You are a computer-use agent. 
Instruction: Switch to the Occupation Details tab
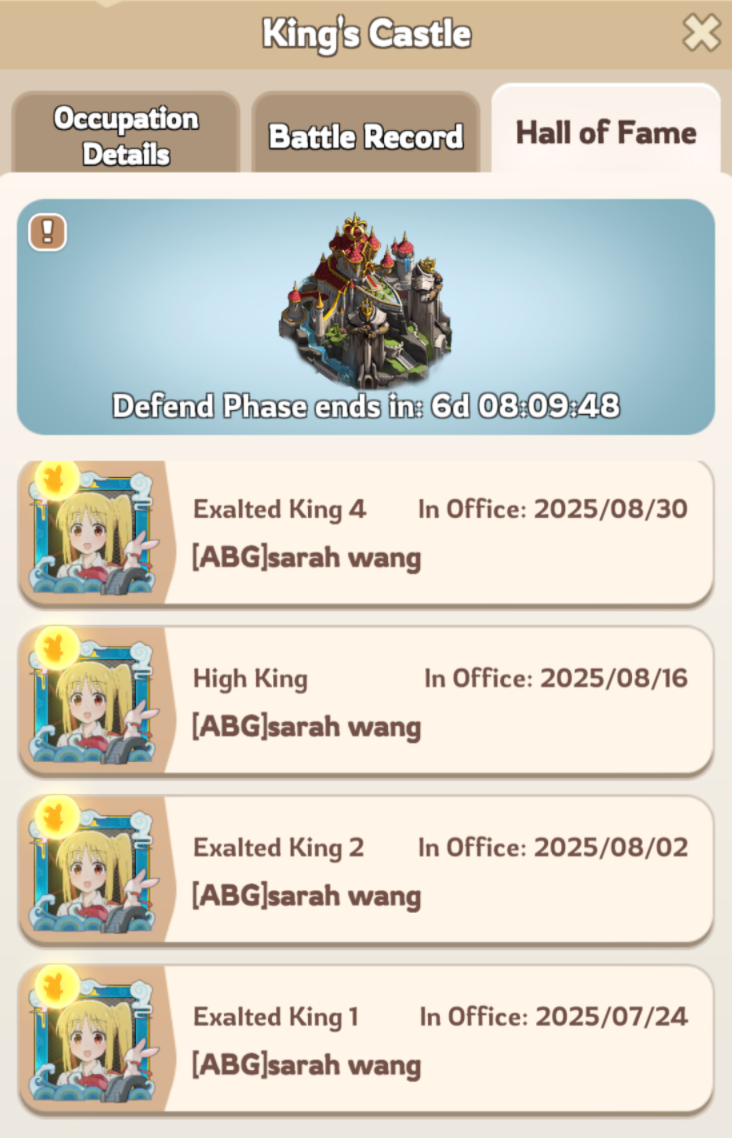126,135
